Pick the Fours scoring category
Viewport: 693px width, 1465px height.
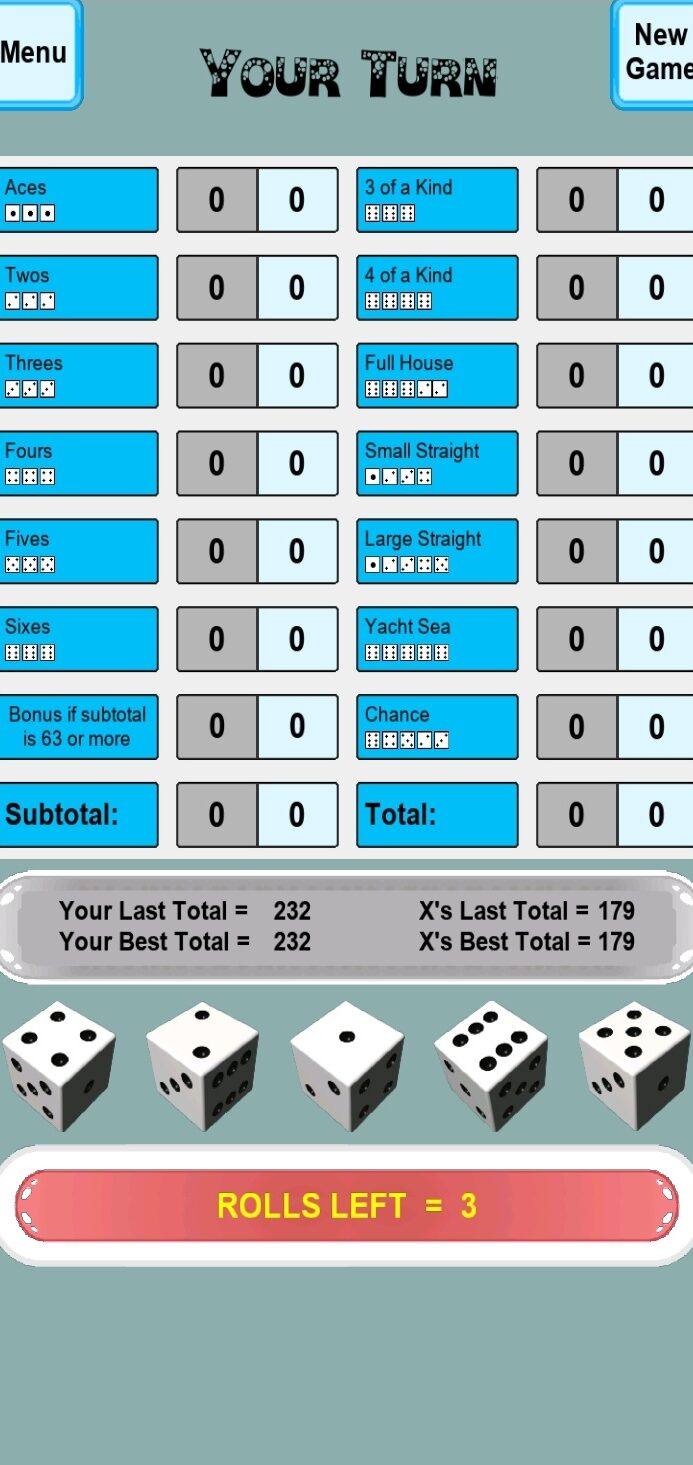click(78, 464)
